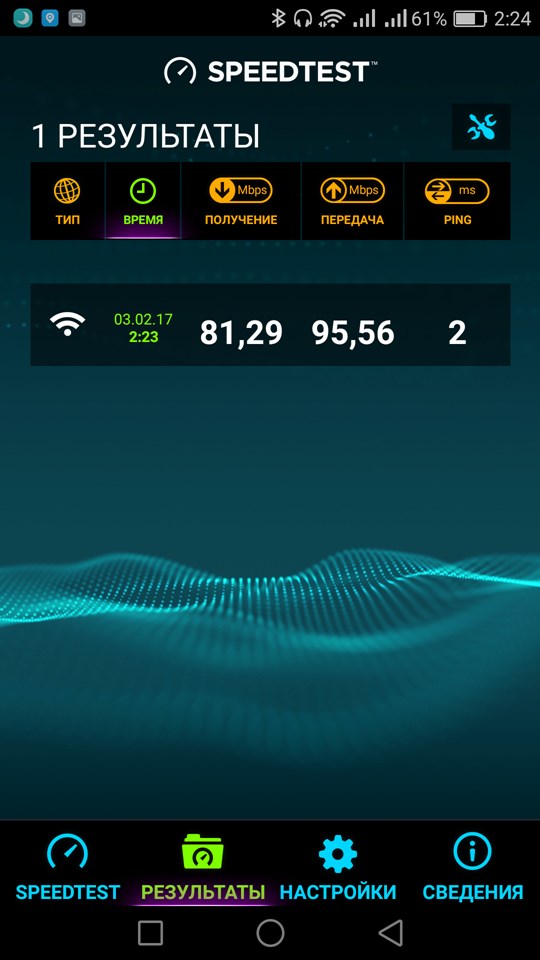Sort results by ПЕРЕДАЧА speed
Image resolution: width=540 pixels, height=960 pixels.
352,201
